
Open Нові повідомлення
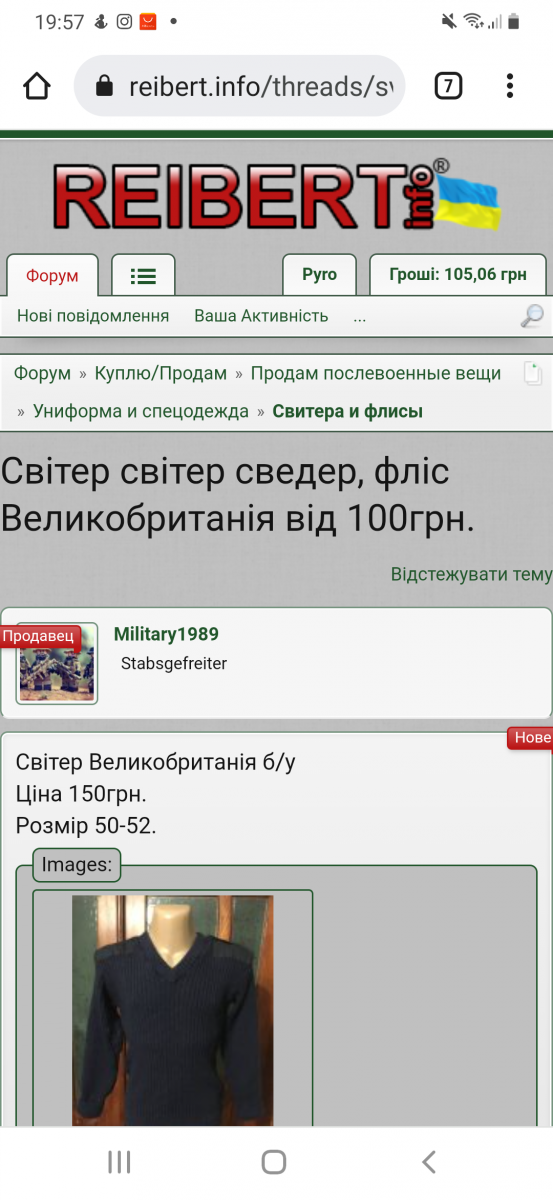pos(93,316)
